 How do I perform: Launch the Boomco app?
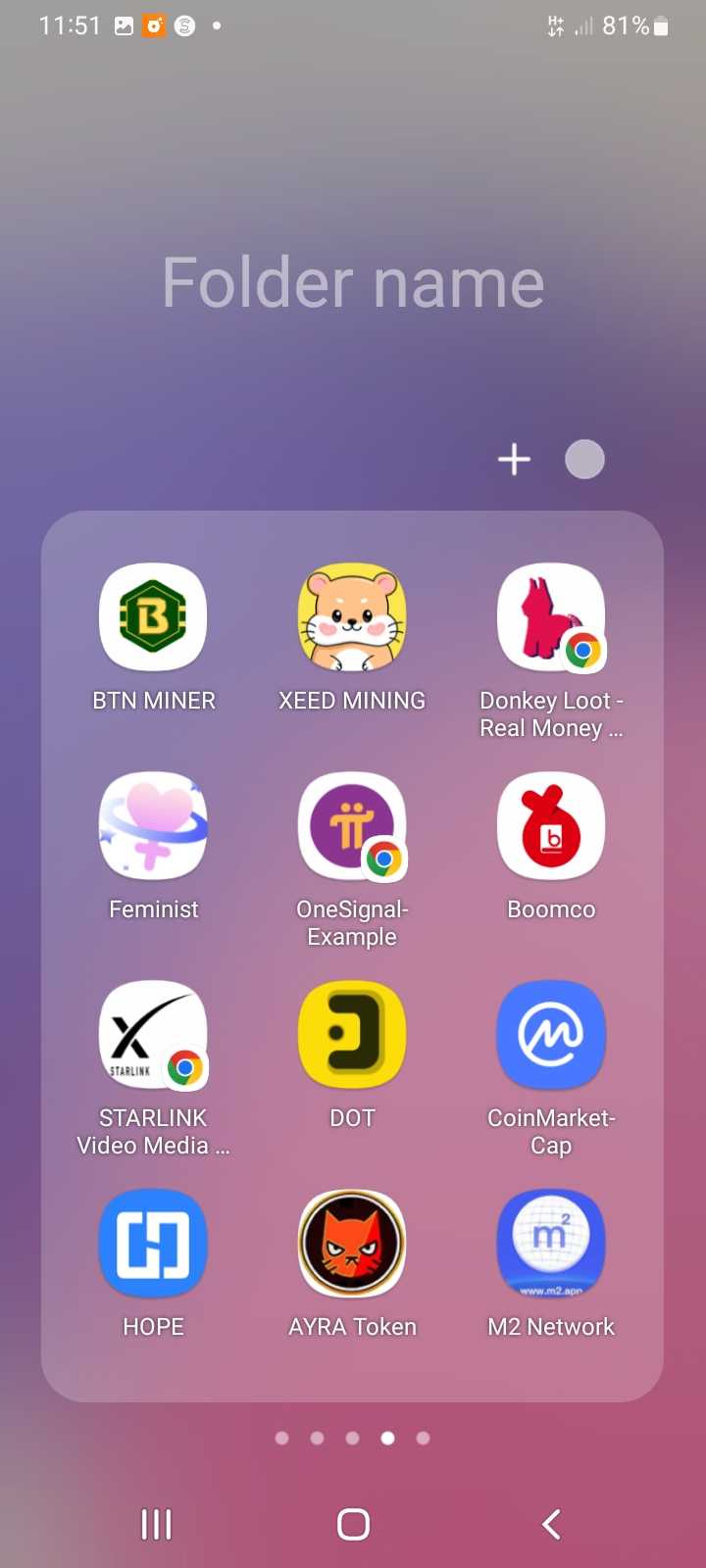pos(551,826)
